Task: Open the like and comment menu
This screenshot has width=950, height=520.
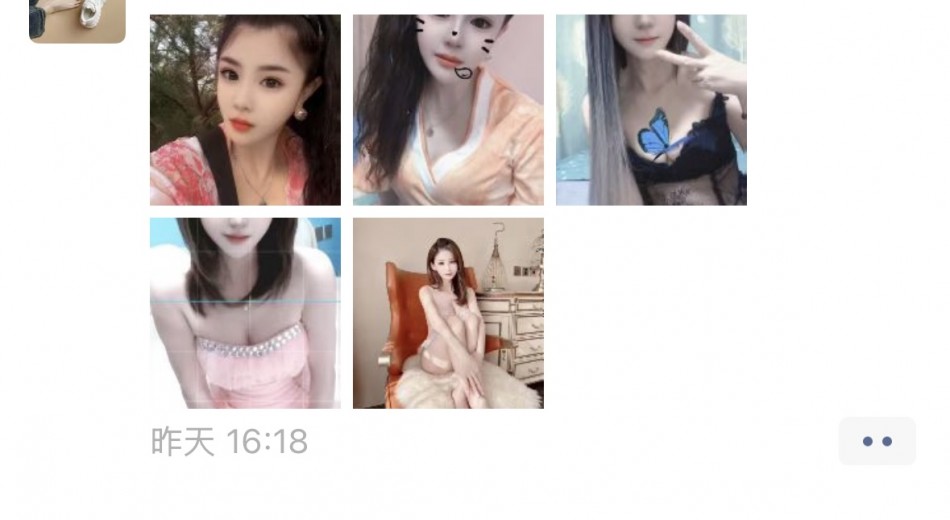Action: click(877, 441)
